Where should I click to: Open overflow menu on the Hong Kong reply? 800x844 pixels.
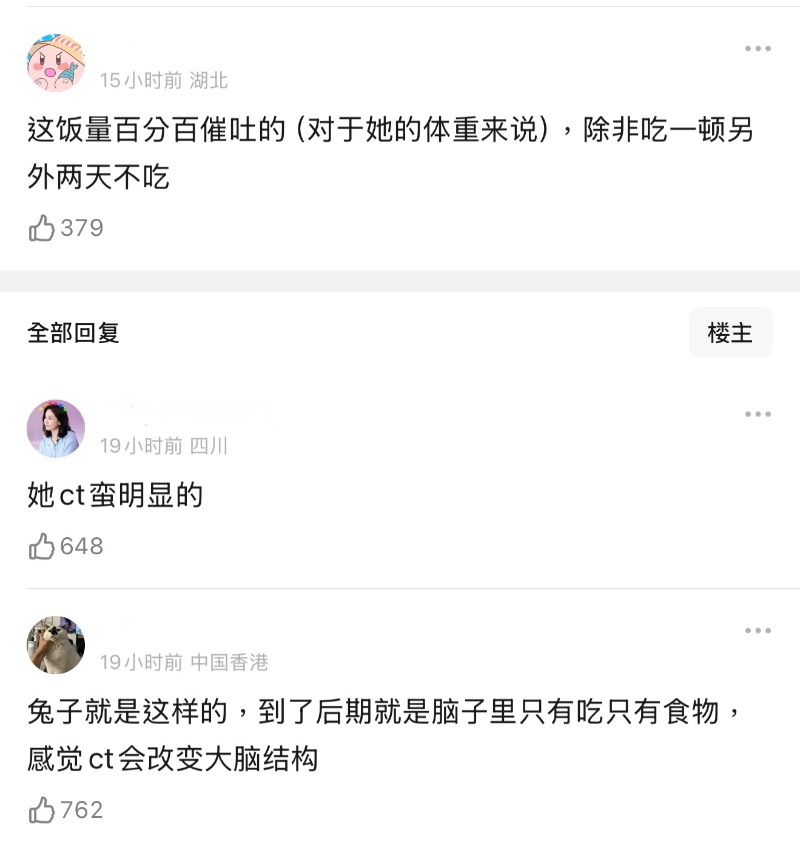757,631
